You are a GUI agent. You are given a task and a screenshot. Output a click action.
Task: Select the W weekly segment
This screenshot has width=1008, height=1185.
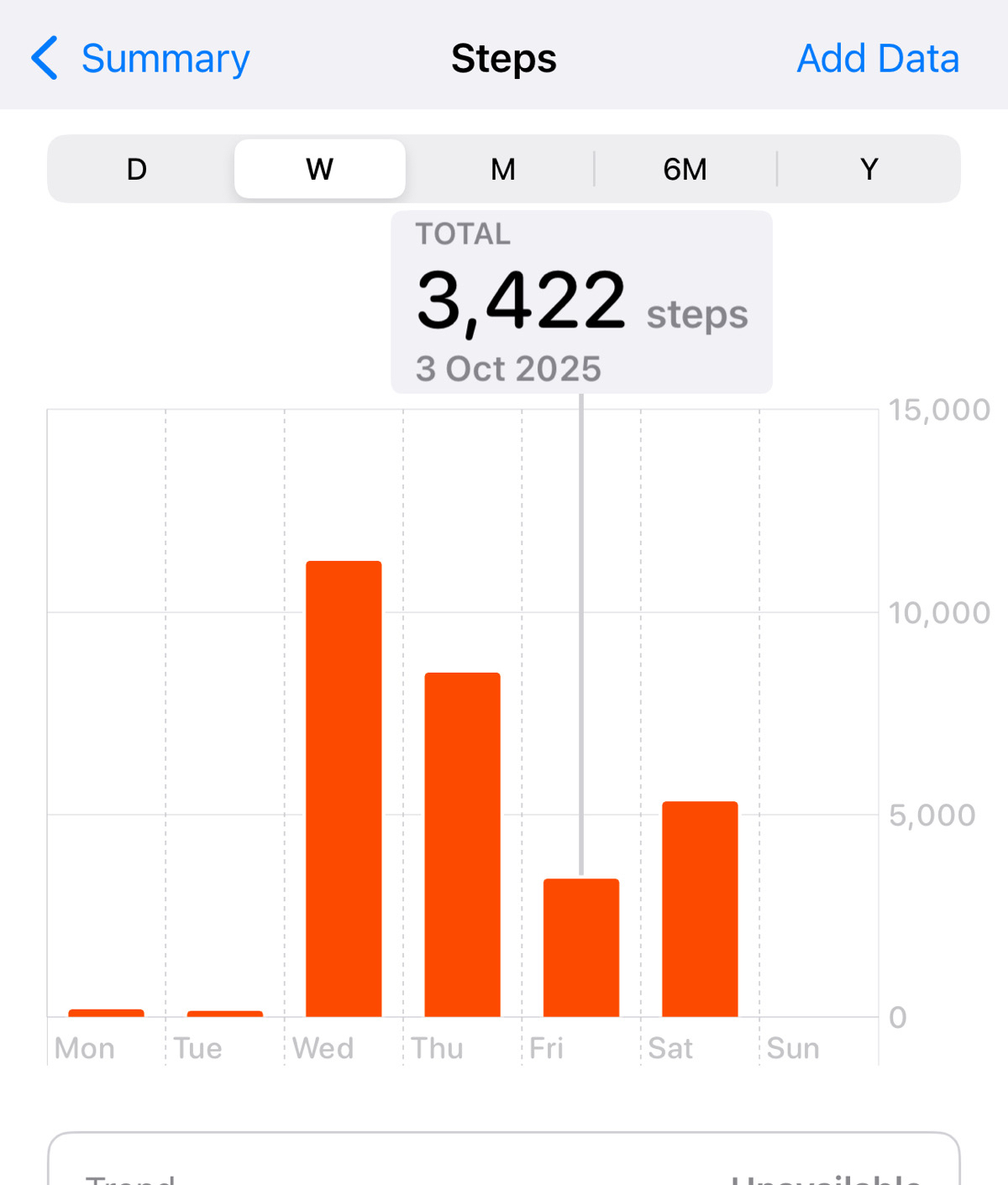coord(320,169)
